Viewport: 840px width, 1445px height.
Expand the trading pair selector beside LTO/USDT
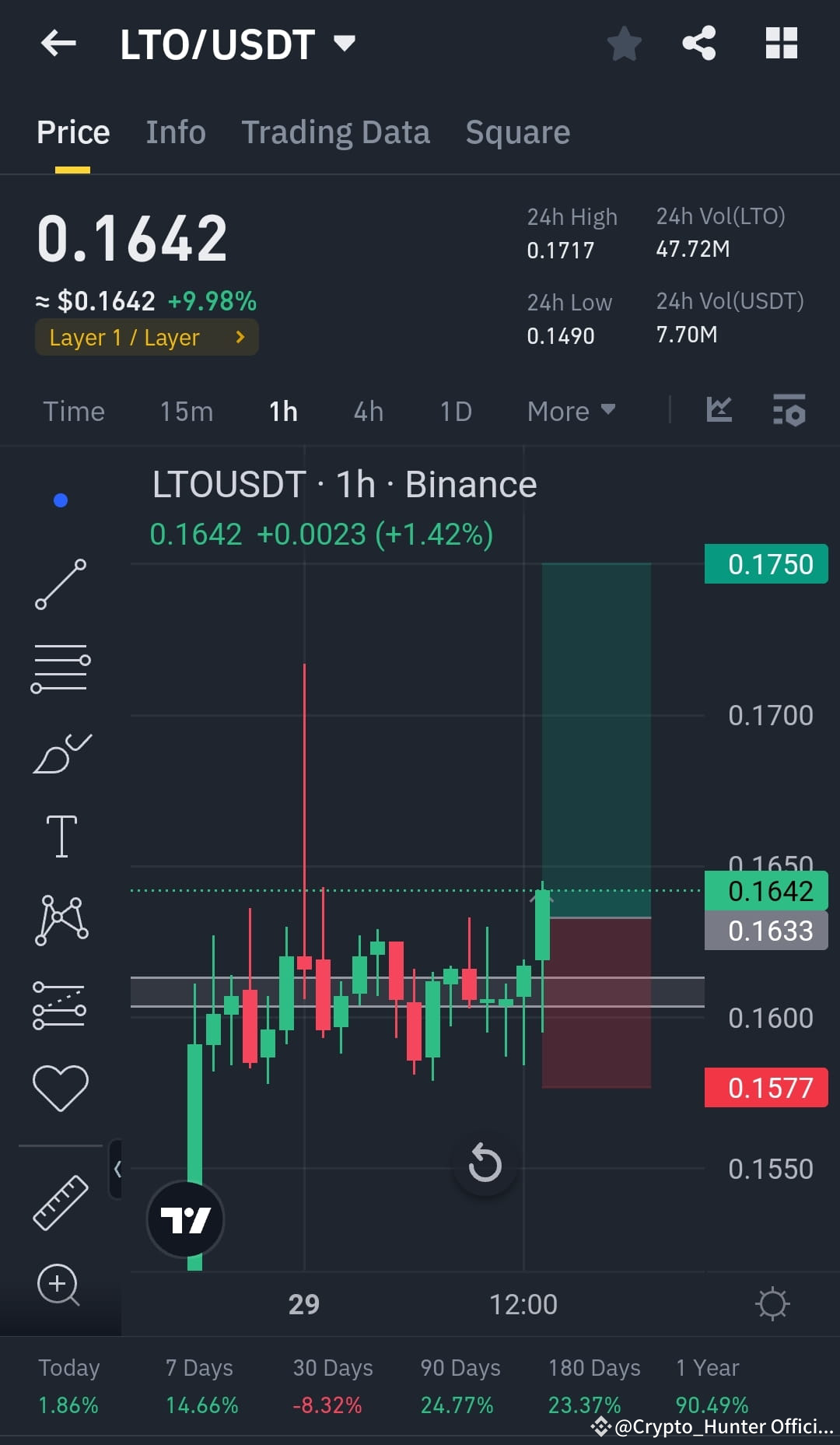coord(345,44)
